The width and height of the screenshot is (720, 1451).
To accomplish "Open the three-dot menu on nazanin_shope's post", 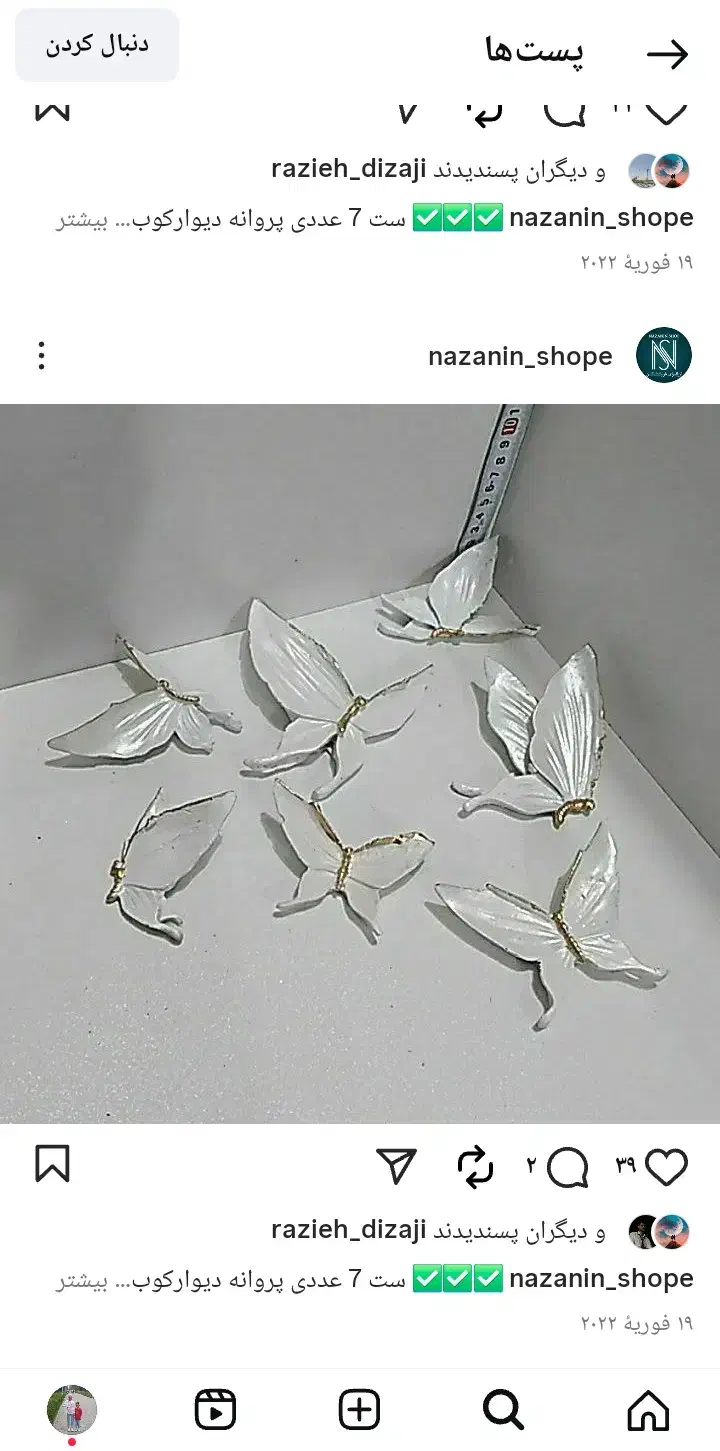I will pos(41,356).
